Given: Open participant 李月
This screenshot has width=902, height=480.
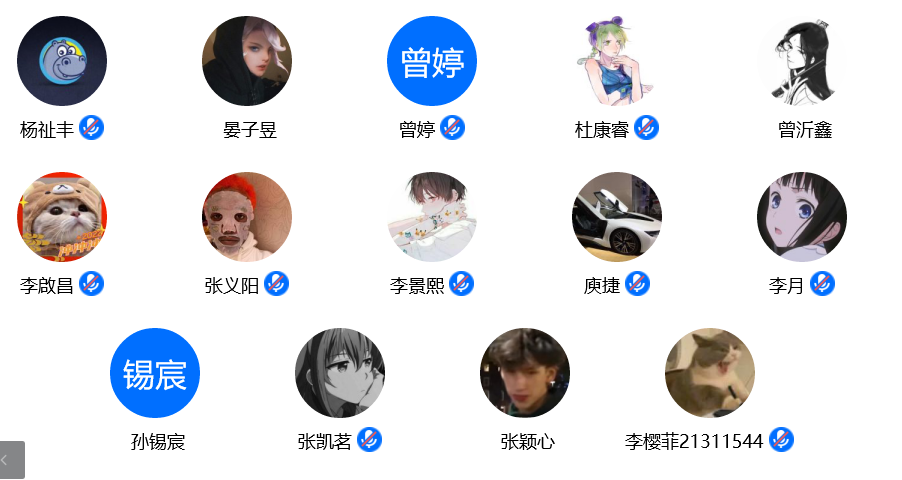Looking at the screenshot, I should coord(802,217).
